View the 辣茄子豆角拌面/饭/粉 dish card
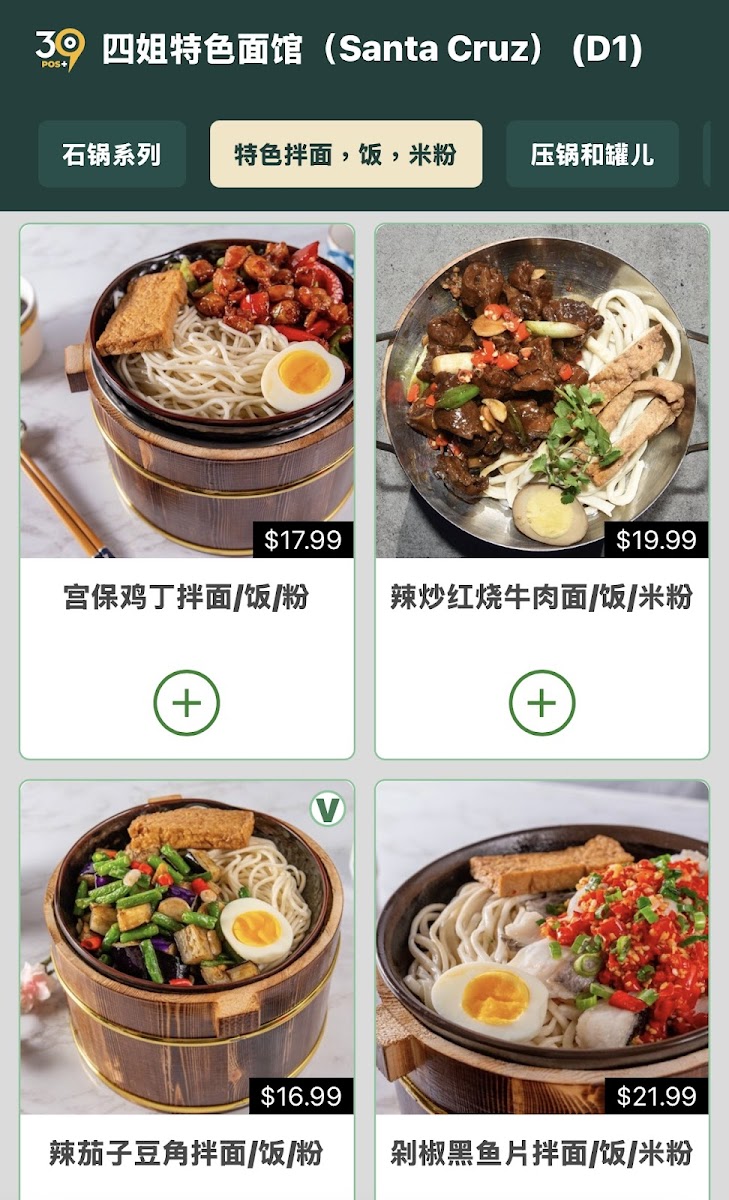Viewport: 729px width, 1200px height. (x=187, y=990)
